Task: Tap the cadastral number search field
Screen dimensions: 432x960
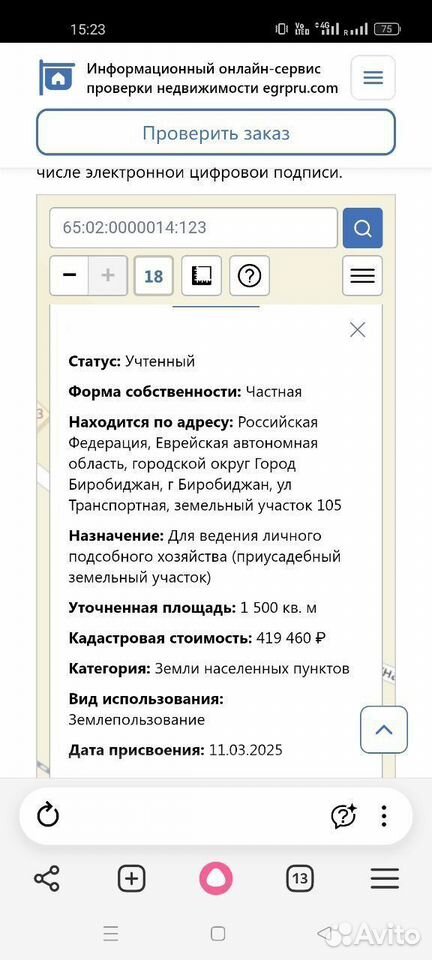Action: [193, 228]
